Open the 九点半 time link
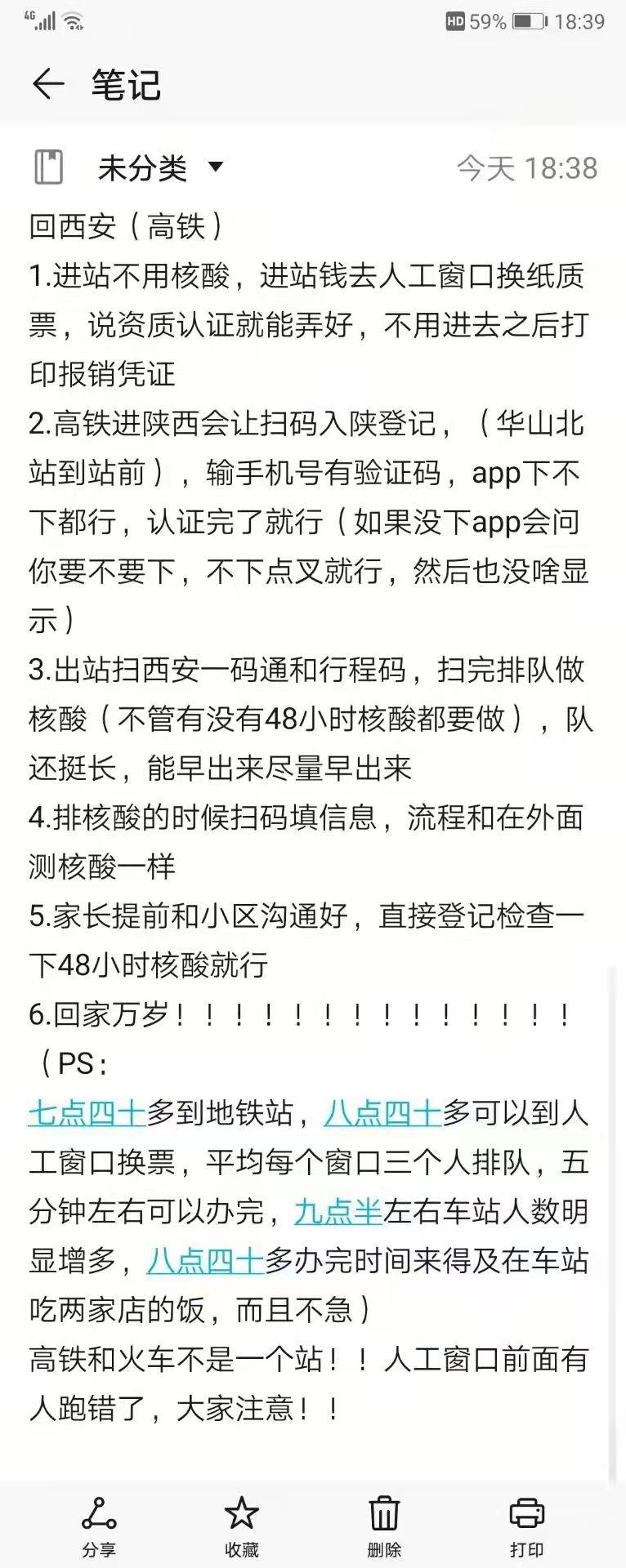Viewport: 626px width, 1568px height. coord(338,1212)
